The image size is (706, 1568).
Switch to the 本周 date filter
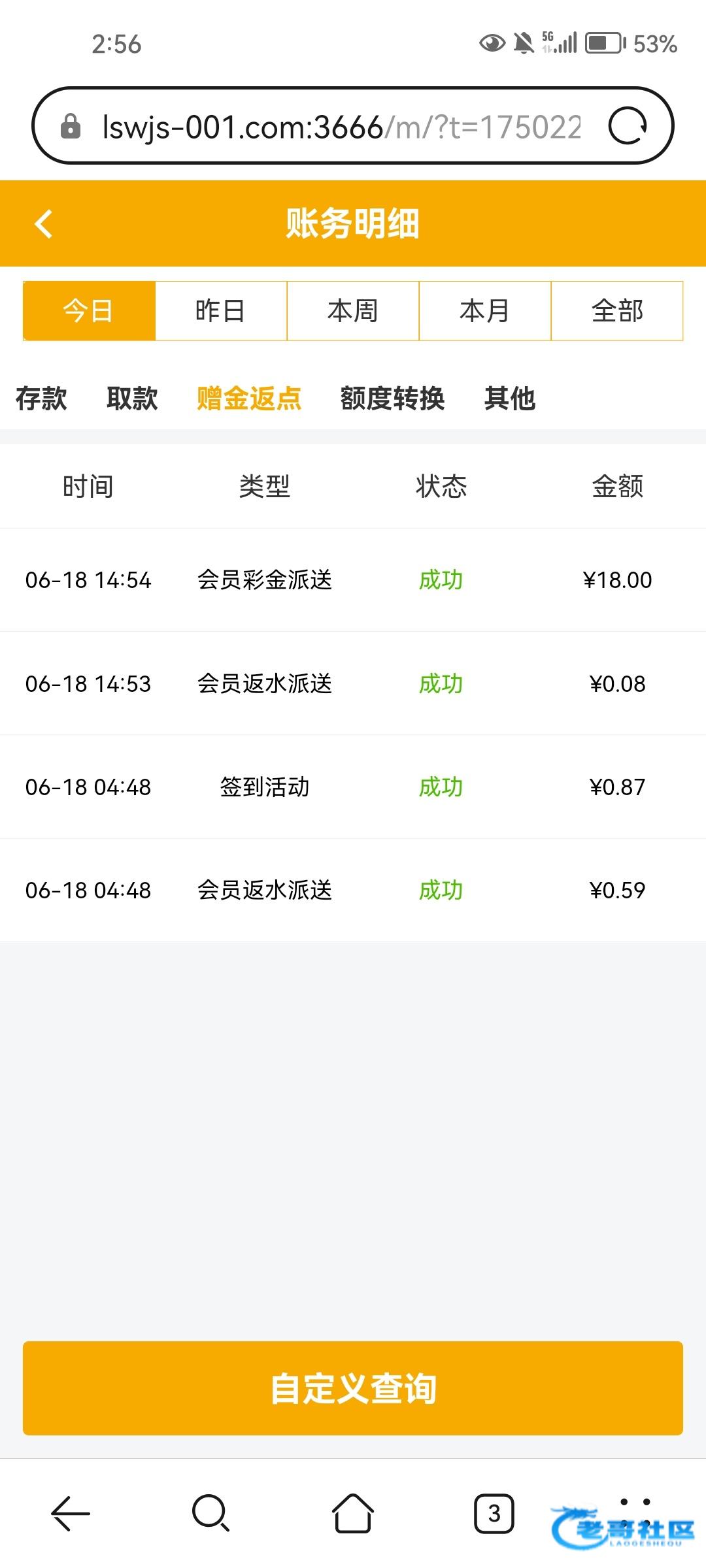pyautogui.click(x=353, y=311)
